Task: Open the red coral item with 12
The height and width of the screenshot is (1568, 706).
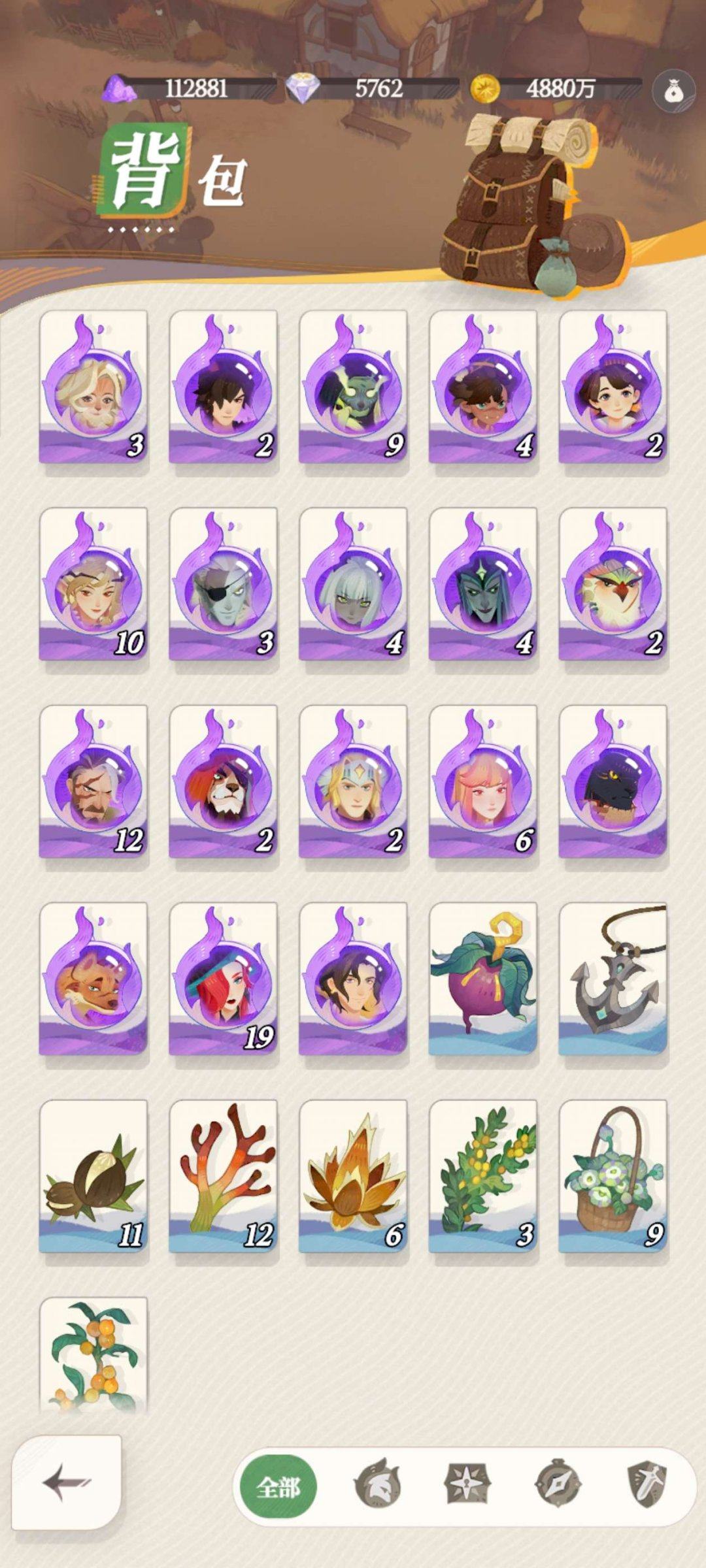Action: (x=223, y=1176)
